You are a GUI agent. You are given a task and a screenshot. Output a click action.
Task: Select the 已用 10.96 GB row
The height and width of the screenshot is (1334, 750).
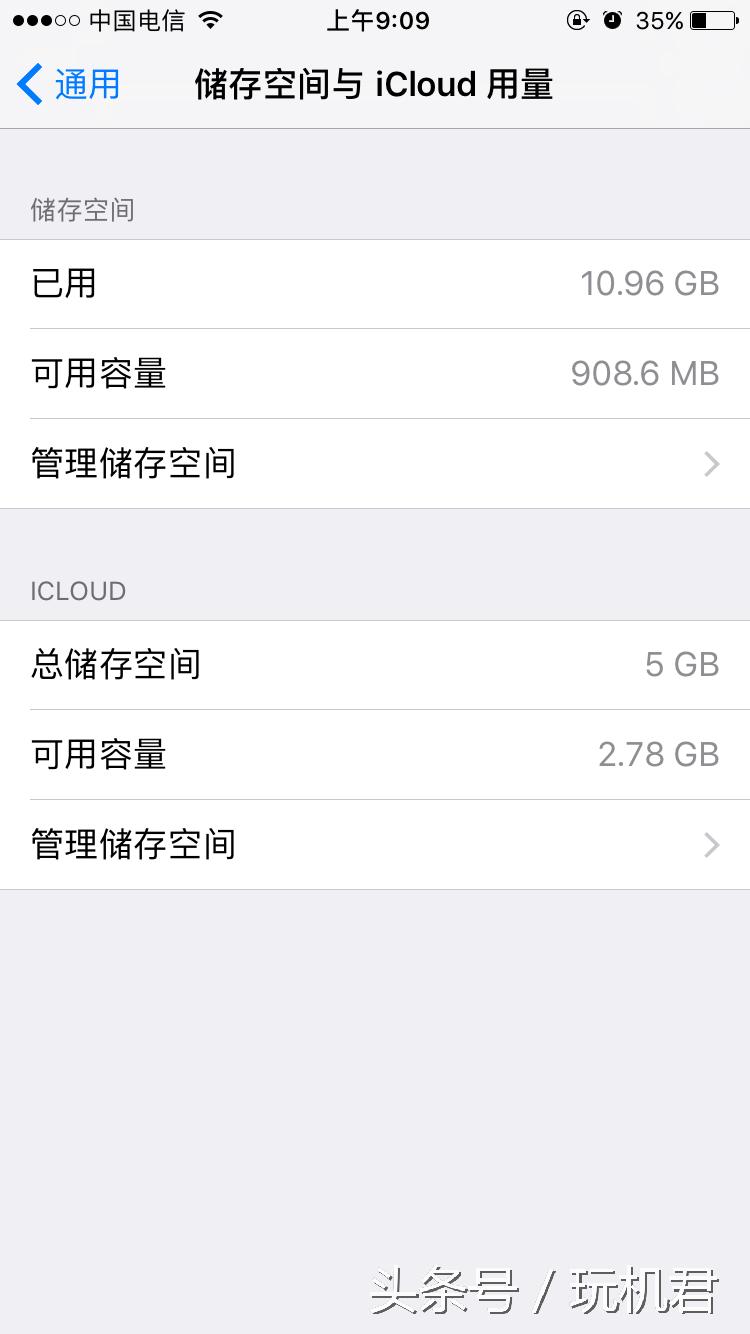375,283
